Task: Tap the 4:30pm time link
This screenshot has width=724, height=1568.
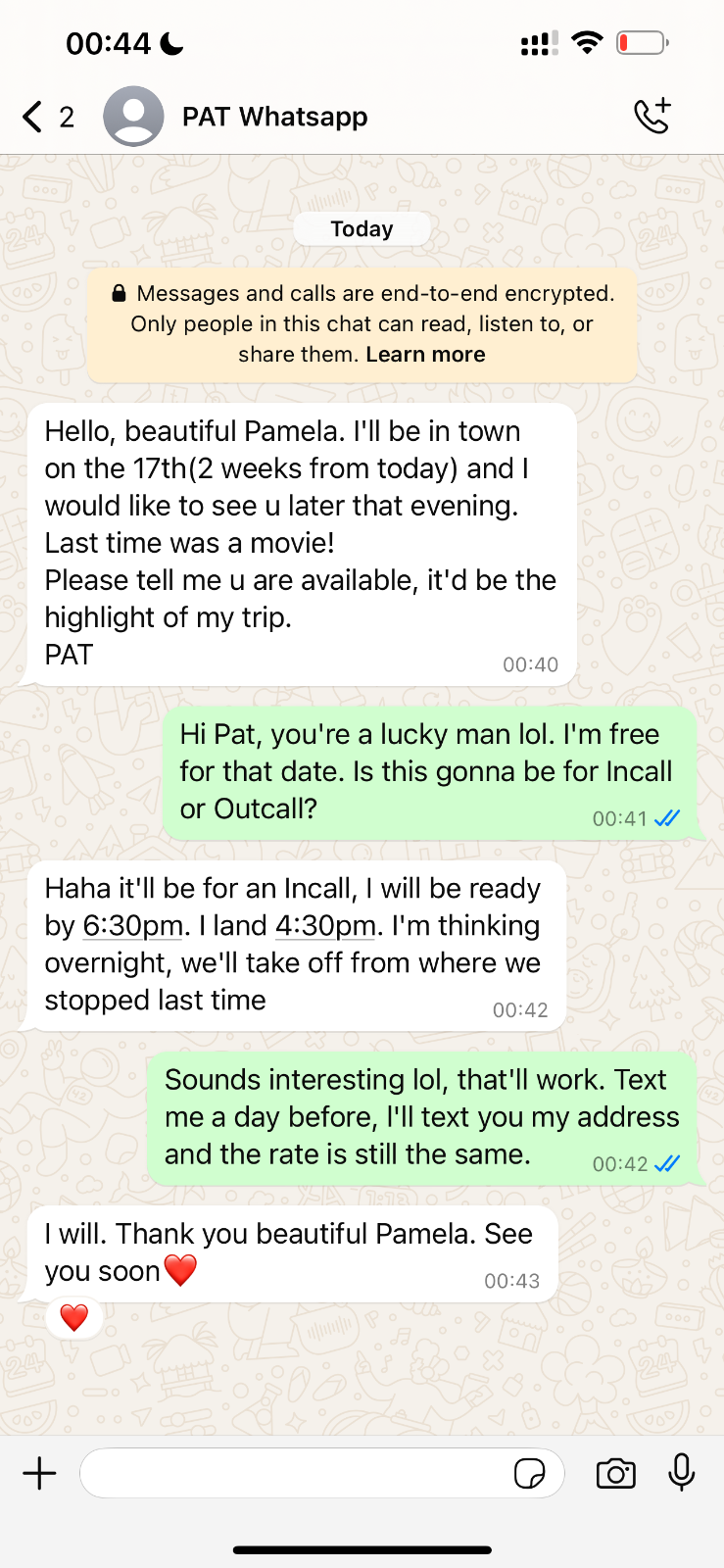Action: [325, 926]
